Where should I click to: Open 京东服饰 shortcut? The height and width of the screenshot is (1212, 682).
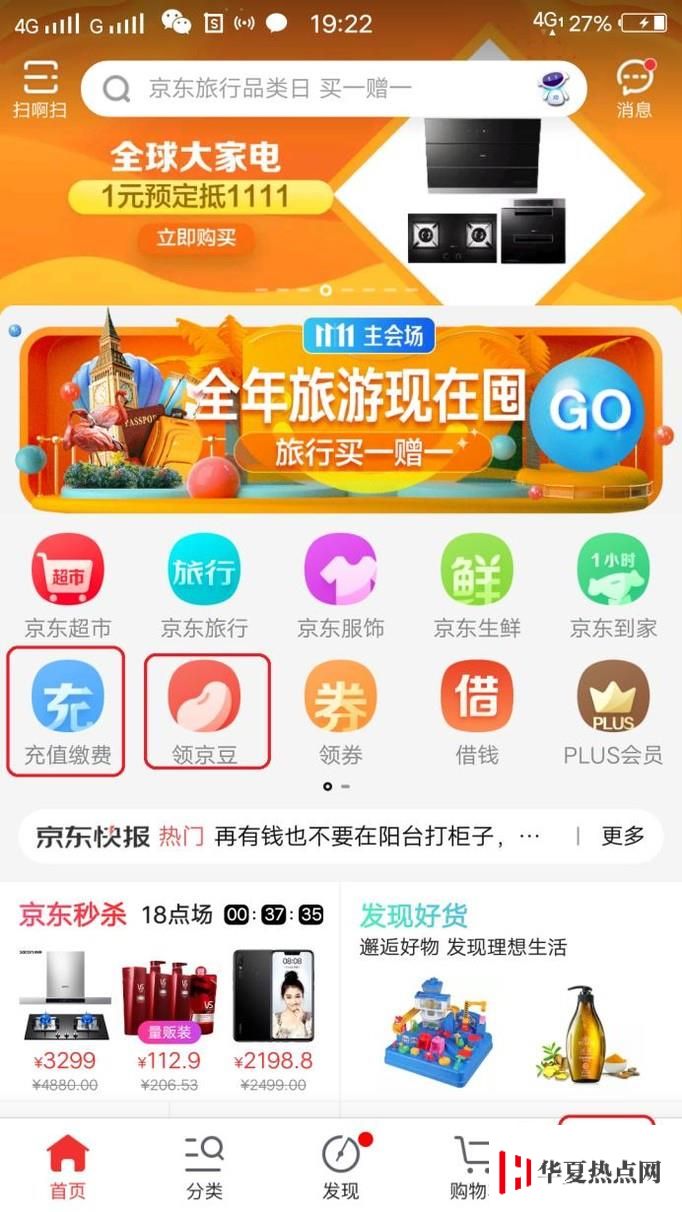coord(340,585)
